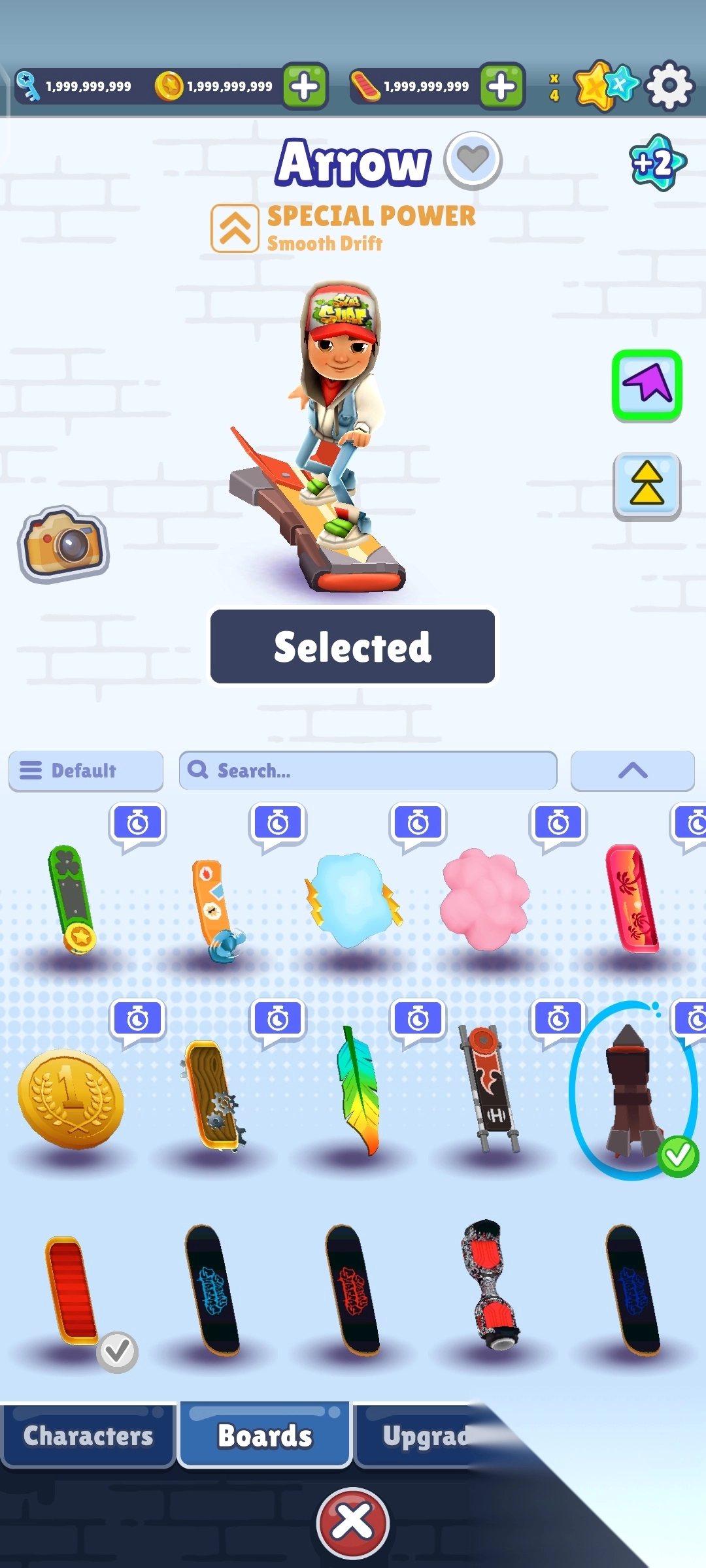Choose the red hoverboard with gray check

(72, 1290)
